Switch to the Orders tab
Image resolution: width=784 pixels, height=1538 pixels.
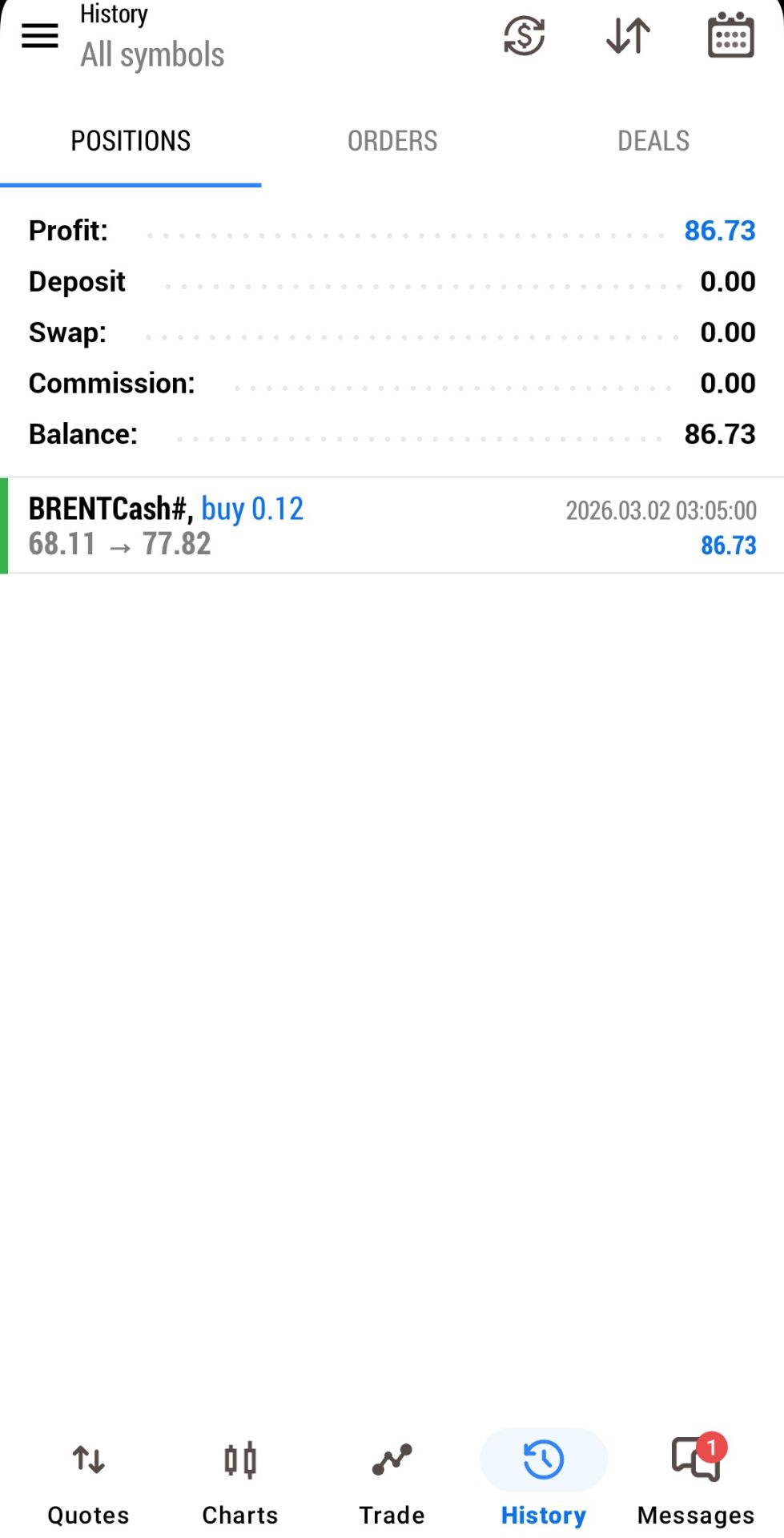point(392,141)
